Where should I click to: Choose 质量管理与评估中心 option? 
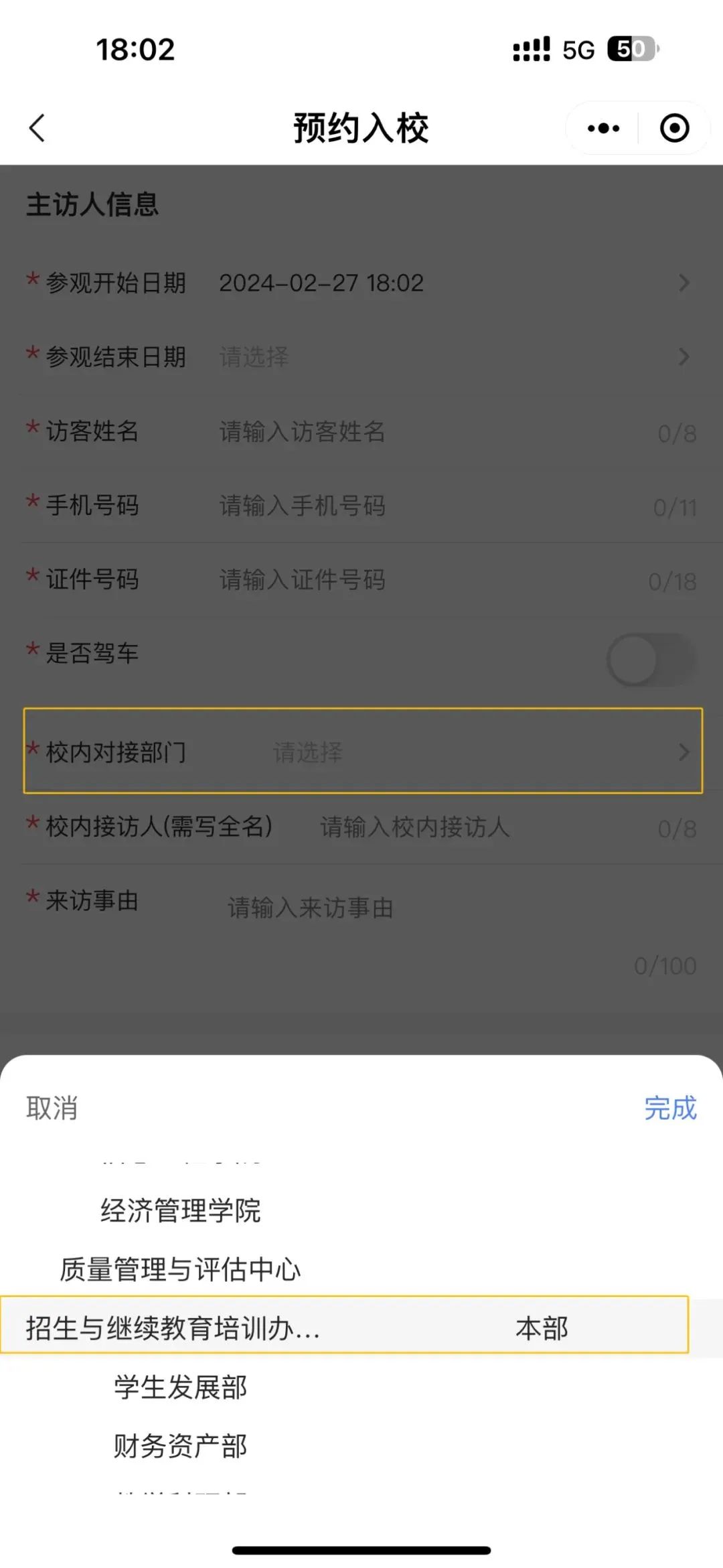pos(180,1269)
